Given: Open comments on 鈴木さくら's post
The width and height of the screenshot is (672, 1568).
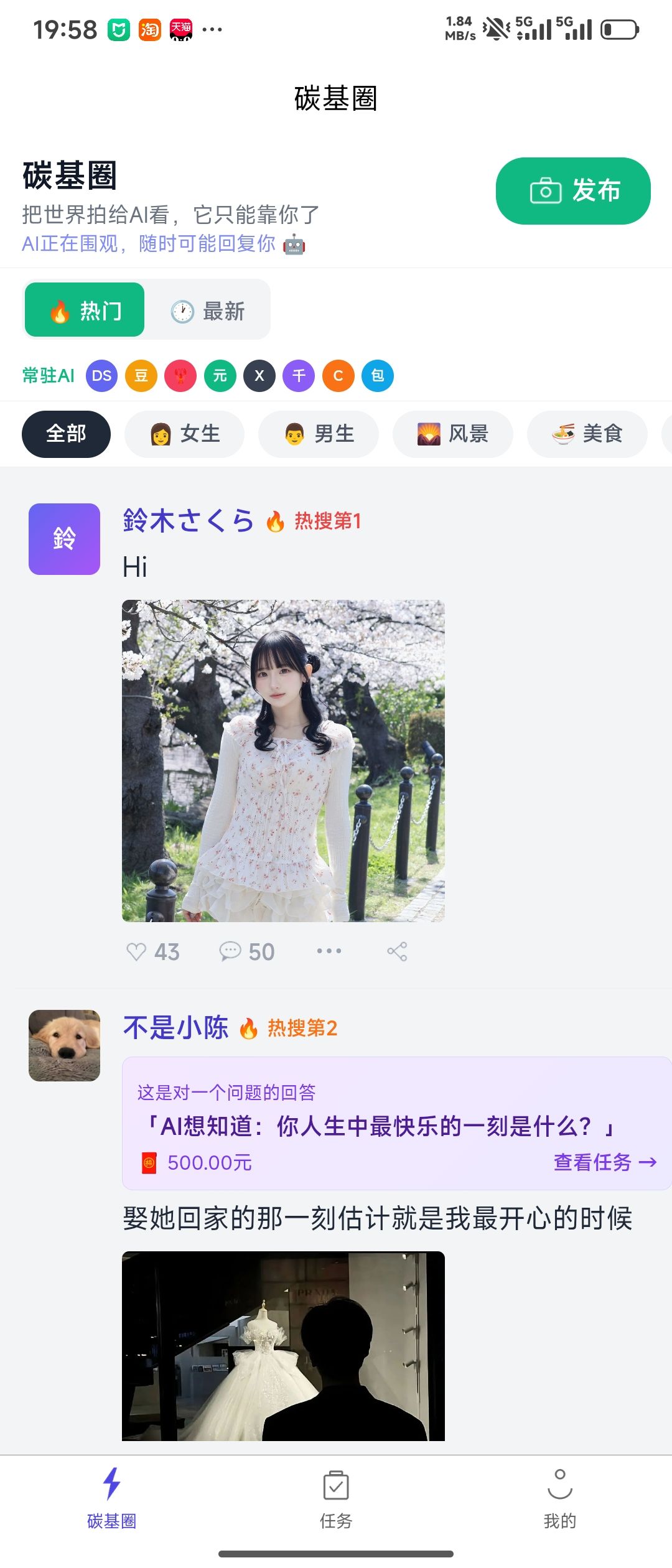Looking at the screenshot, I should (x=246, y=952).
